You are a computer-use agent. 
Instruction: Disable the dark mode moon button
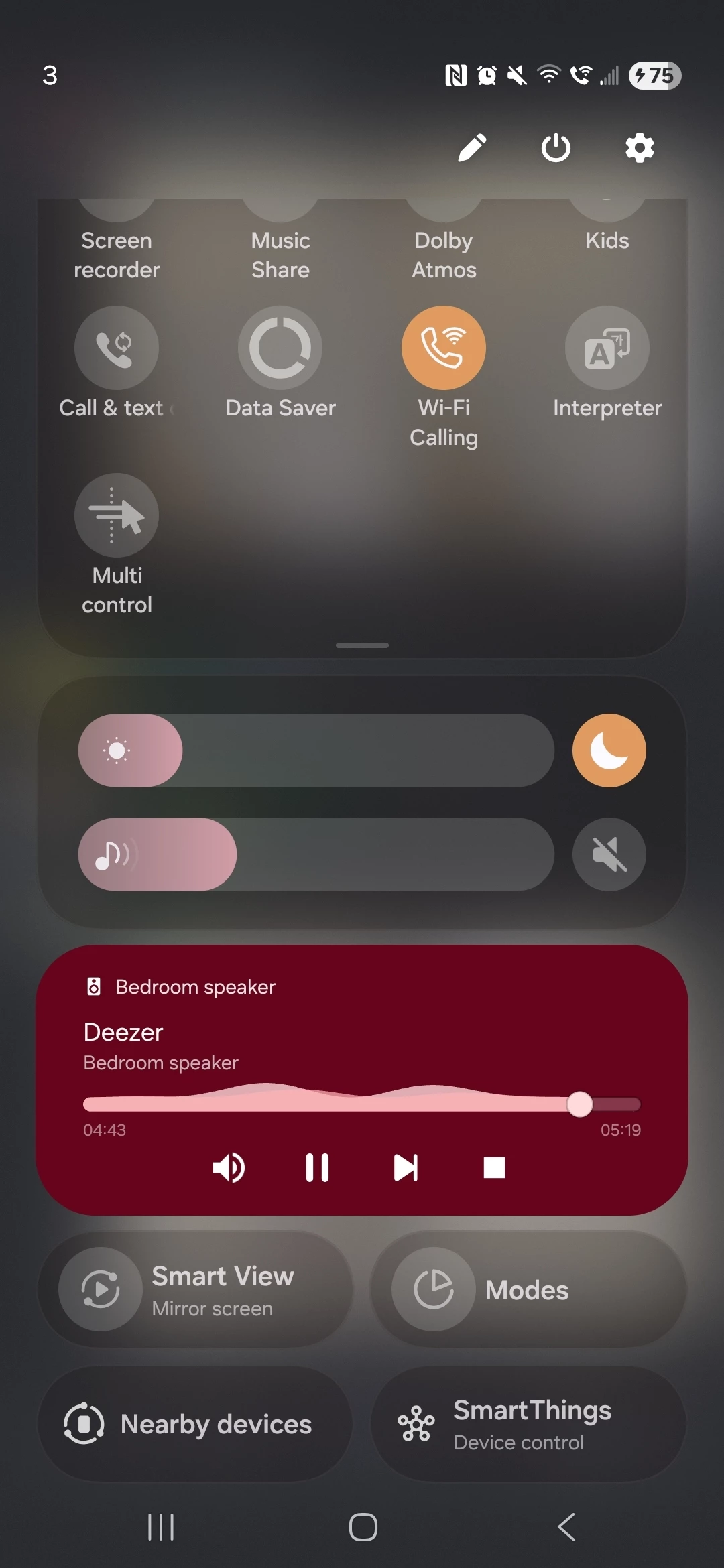(609, 750)
